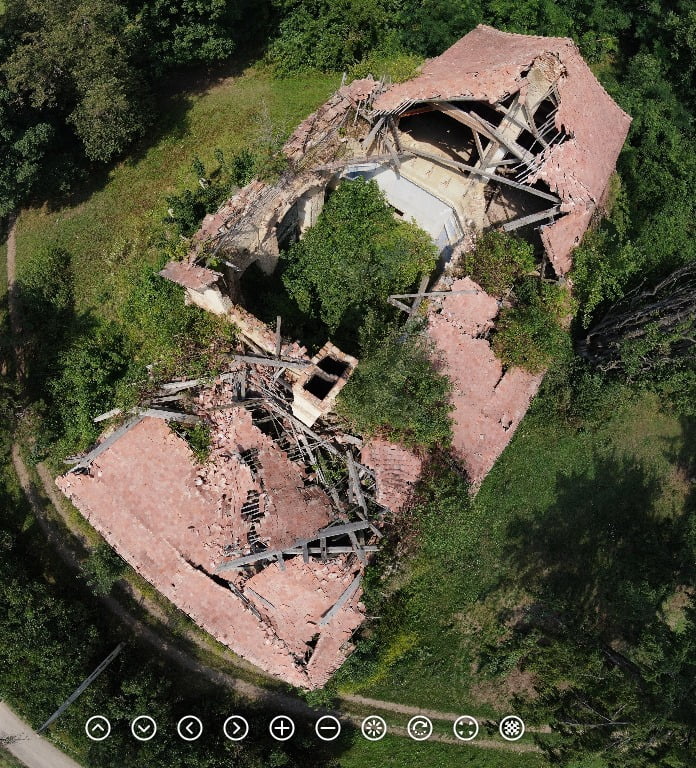Rotate the panorama to the right
Screen dimensions: 696x768
(x=236, y=728)
